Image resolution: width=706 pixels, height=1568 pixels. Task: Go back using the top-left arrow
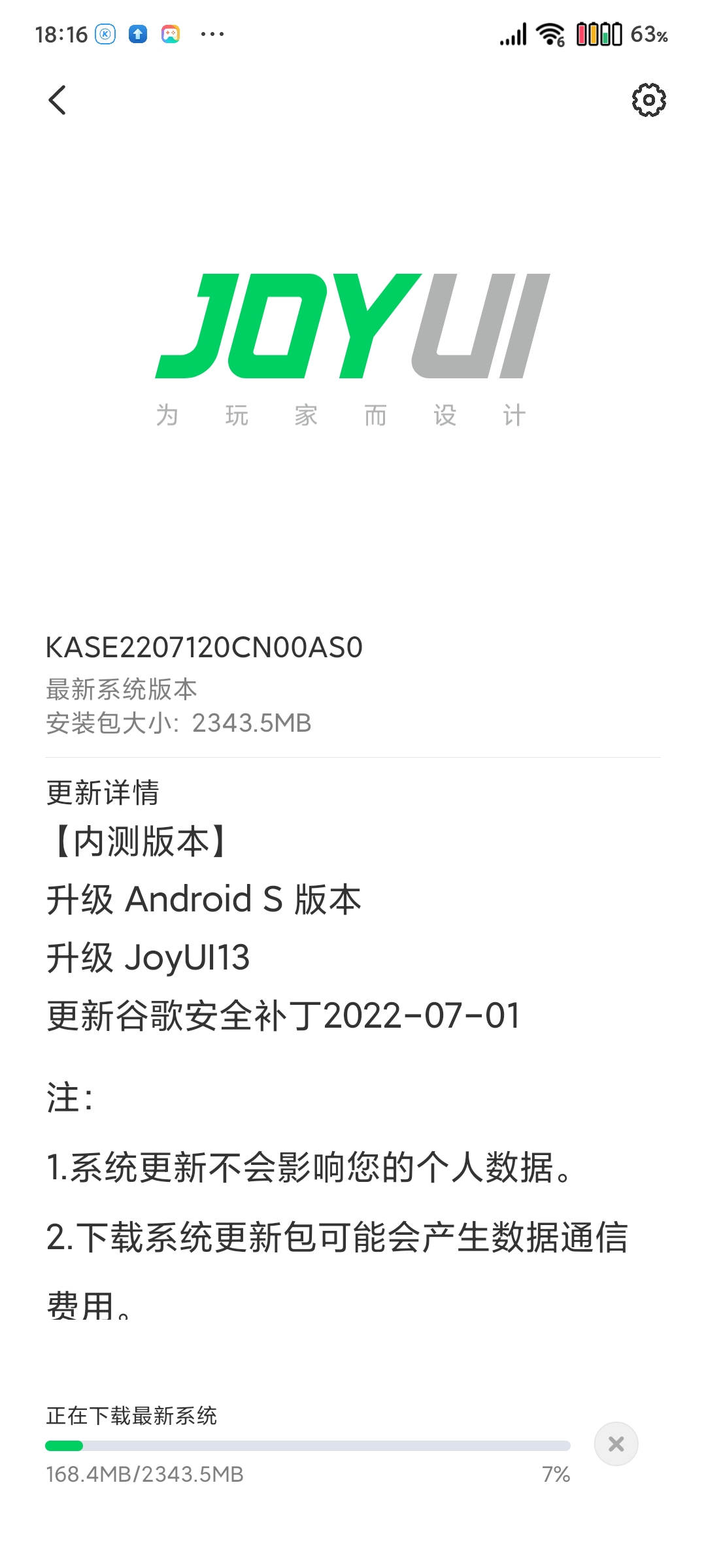point(58,100)
